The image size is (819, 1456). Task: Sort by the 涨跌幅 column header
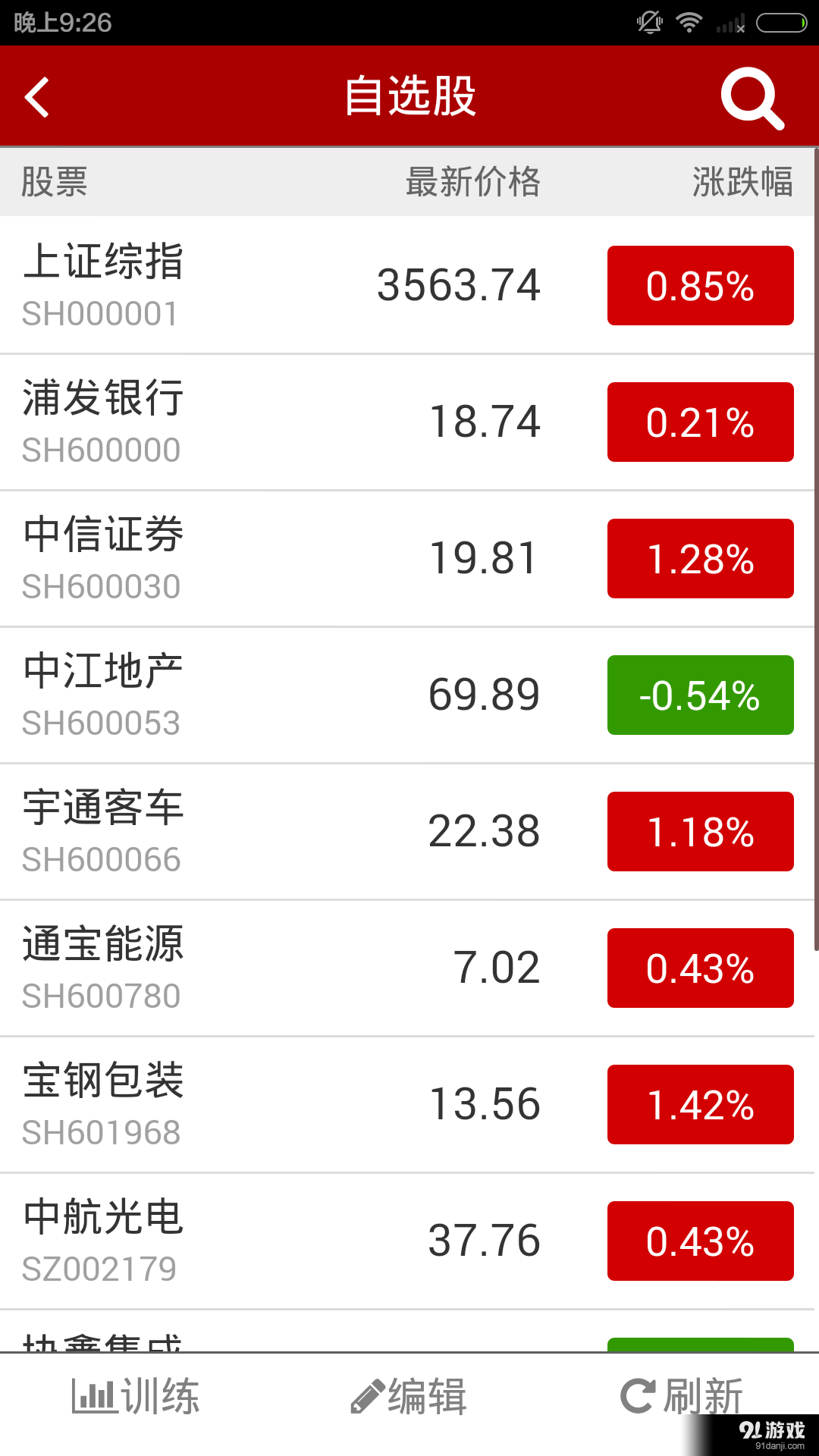(742, 182)
